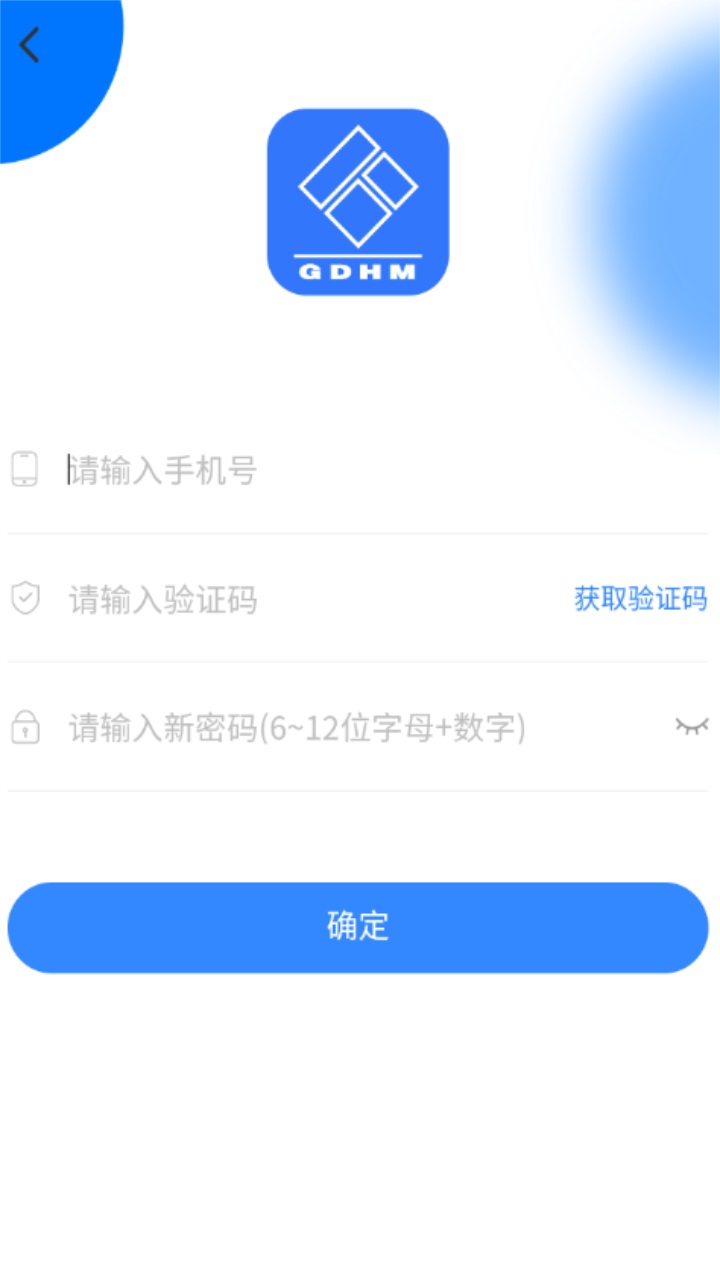Request a code via 获取验证码

pyautogui.click(x=640, y=599)
